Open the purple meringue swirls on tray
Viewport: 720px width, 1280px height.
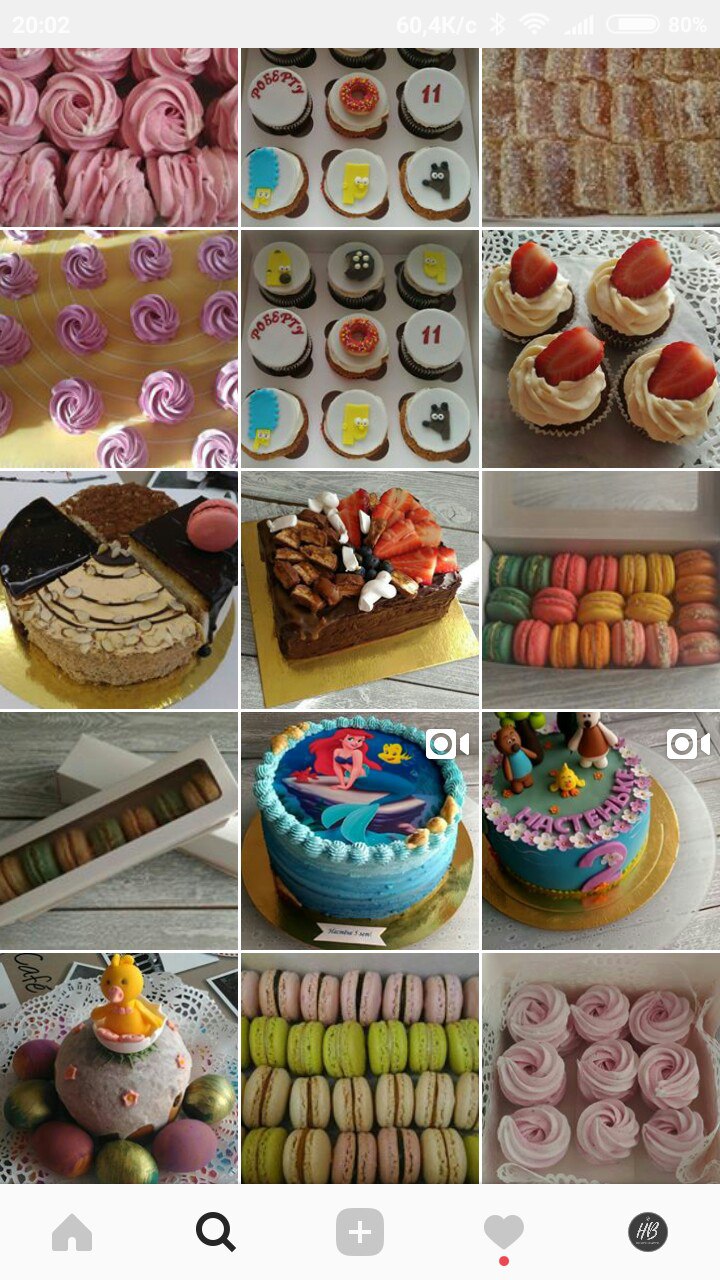click(119, 349)
